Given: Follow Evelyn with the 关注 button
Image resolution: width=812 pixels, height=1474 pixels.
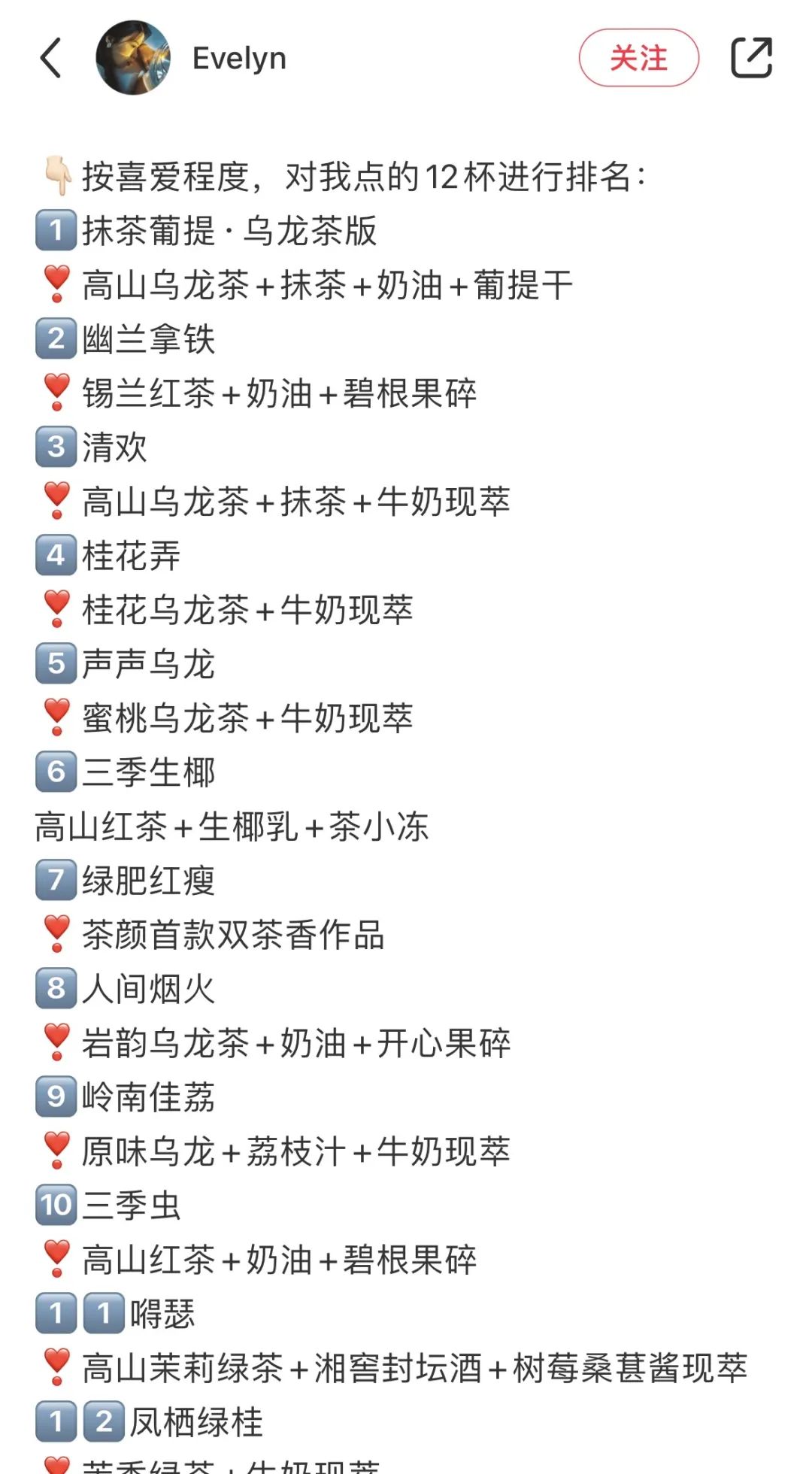Looking at the screenshot, I should (x=638, y=58).
